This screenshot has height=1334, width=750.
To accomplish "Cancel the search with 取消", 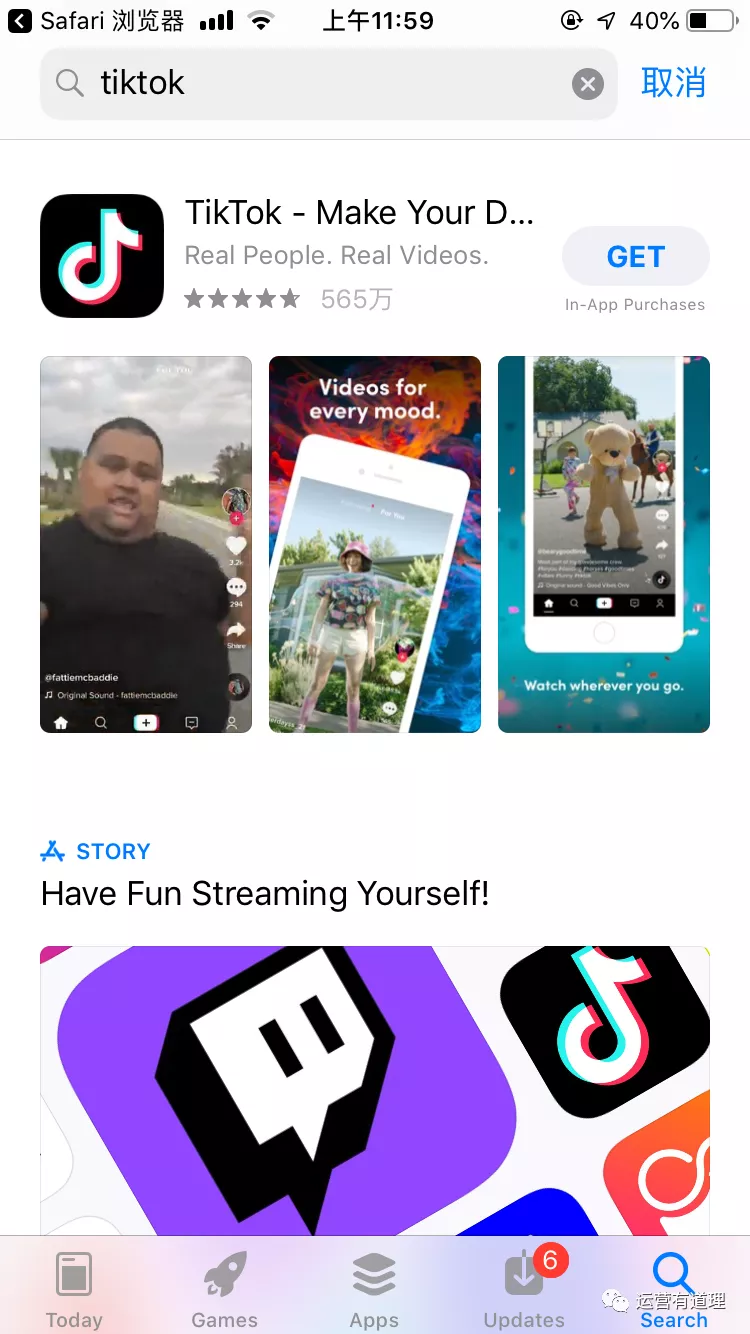I will (673, 83).
